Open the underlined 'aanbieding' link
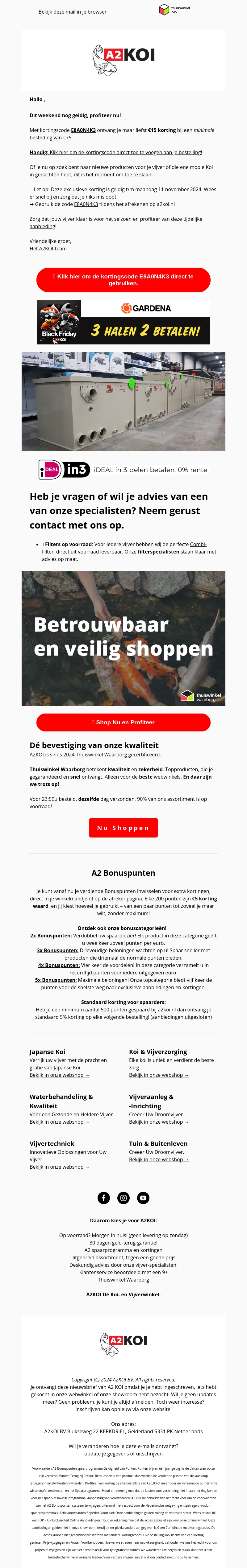 coord(43,226)
